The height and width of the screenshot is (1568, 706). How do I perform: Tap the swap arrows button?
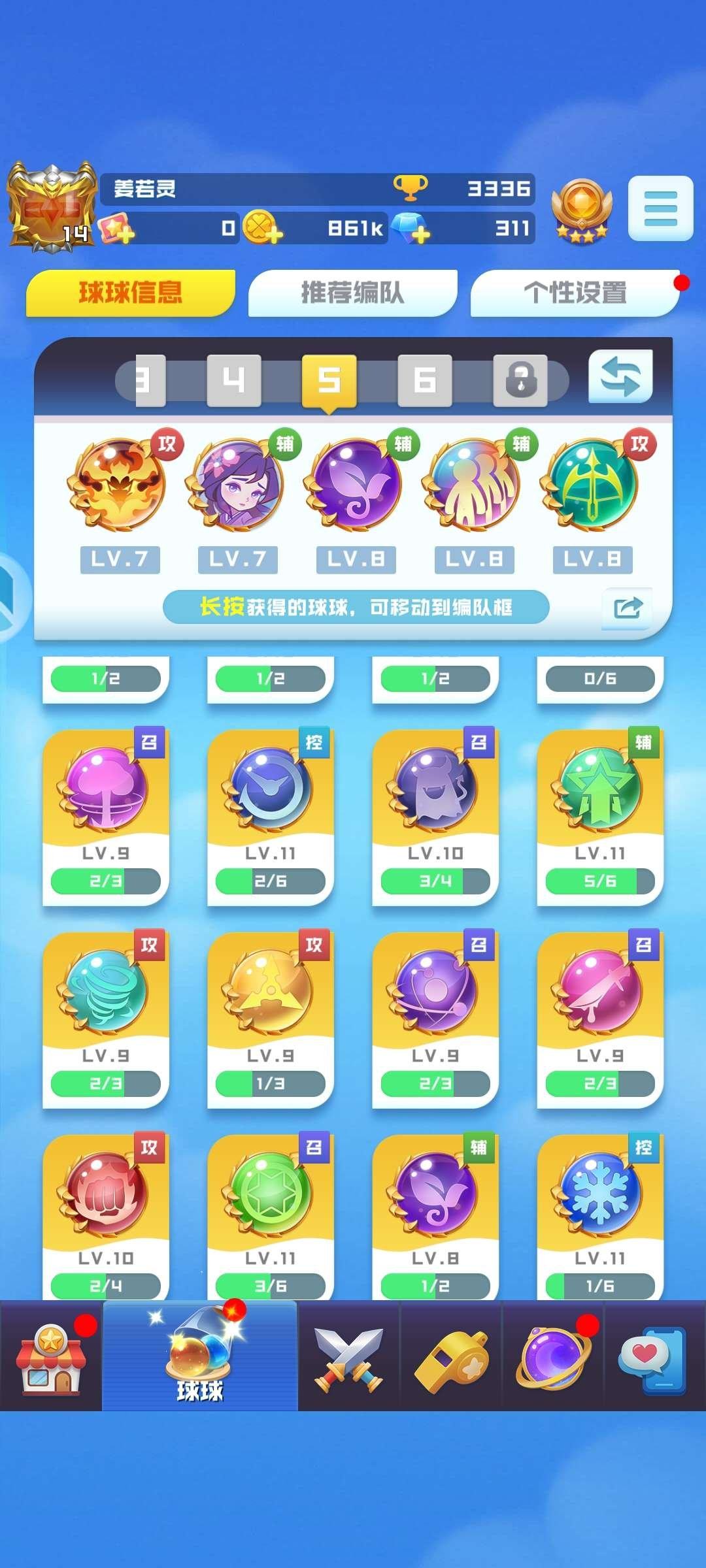[x=620, y=377]
